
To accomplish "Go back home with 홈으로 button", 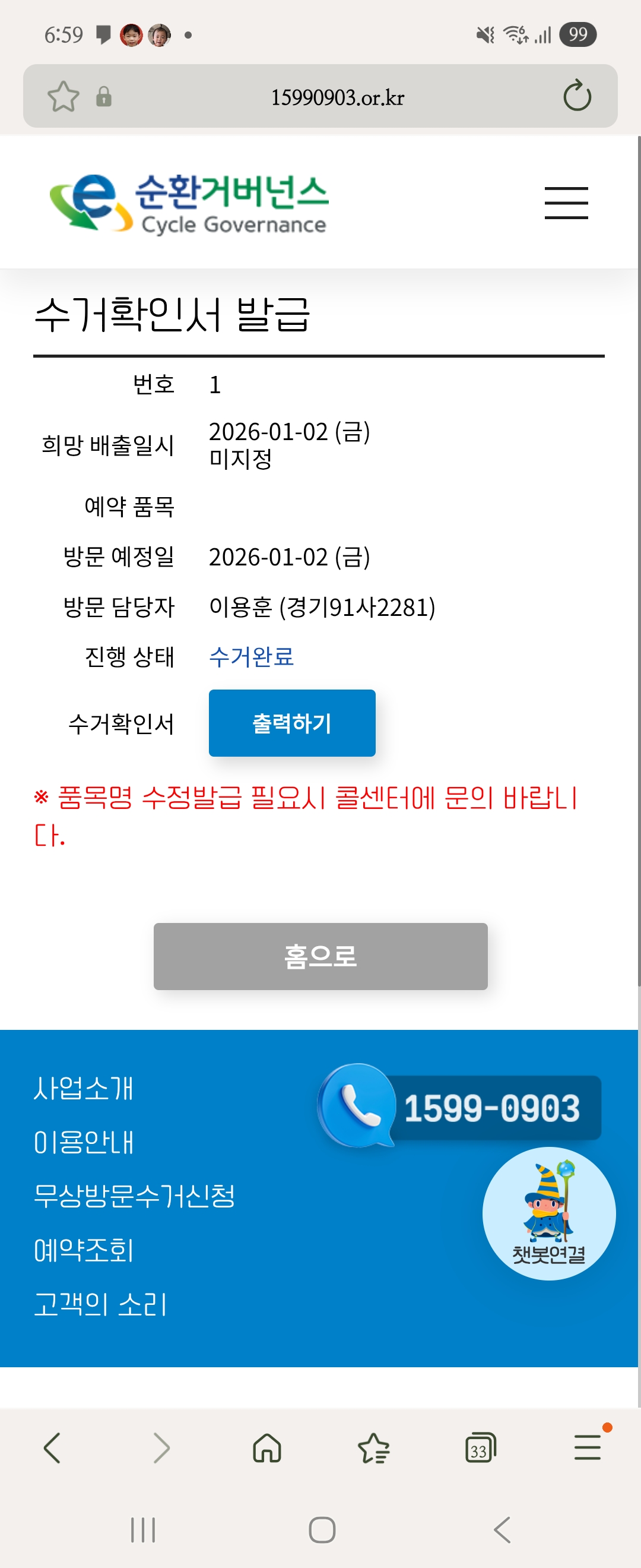I will 320,956.
